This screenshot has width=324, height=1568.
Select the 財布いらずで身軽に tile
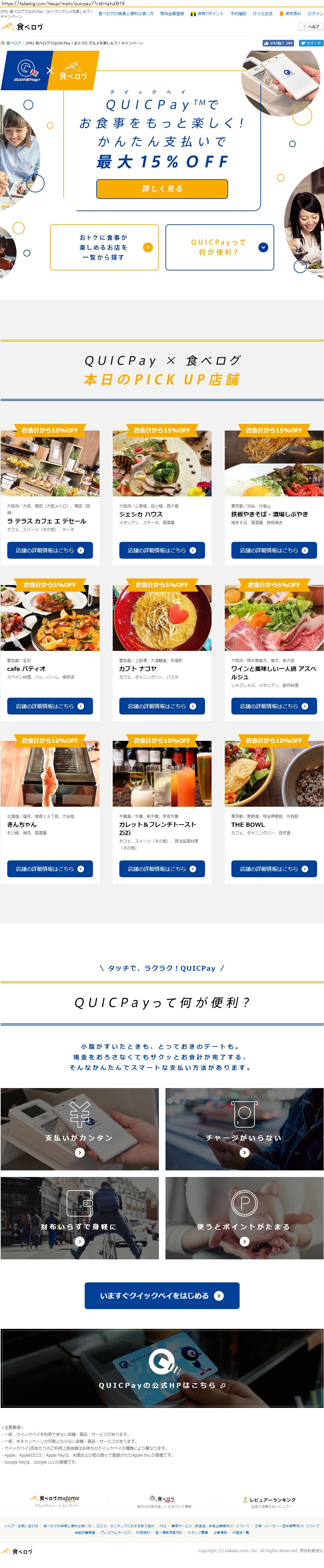[80, 1218]
